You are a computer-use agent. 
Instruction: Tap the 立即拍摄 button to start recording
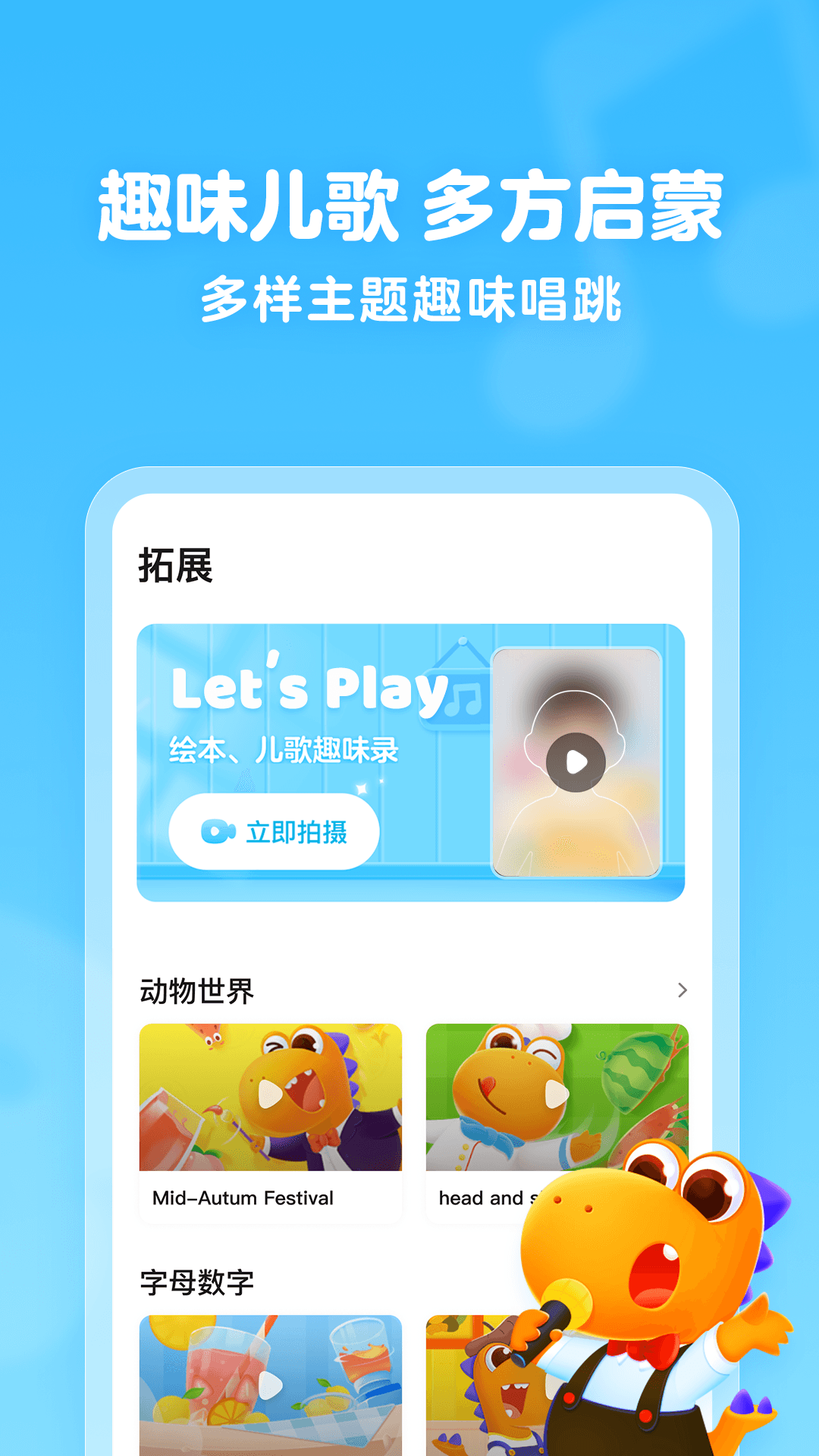click(x=273, y=831)
